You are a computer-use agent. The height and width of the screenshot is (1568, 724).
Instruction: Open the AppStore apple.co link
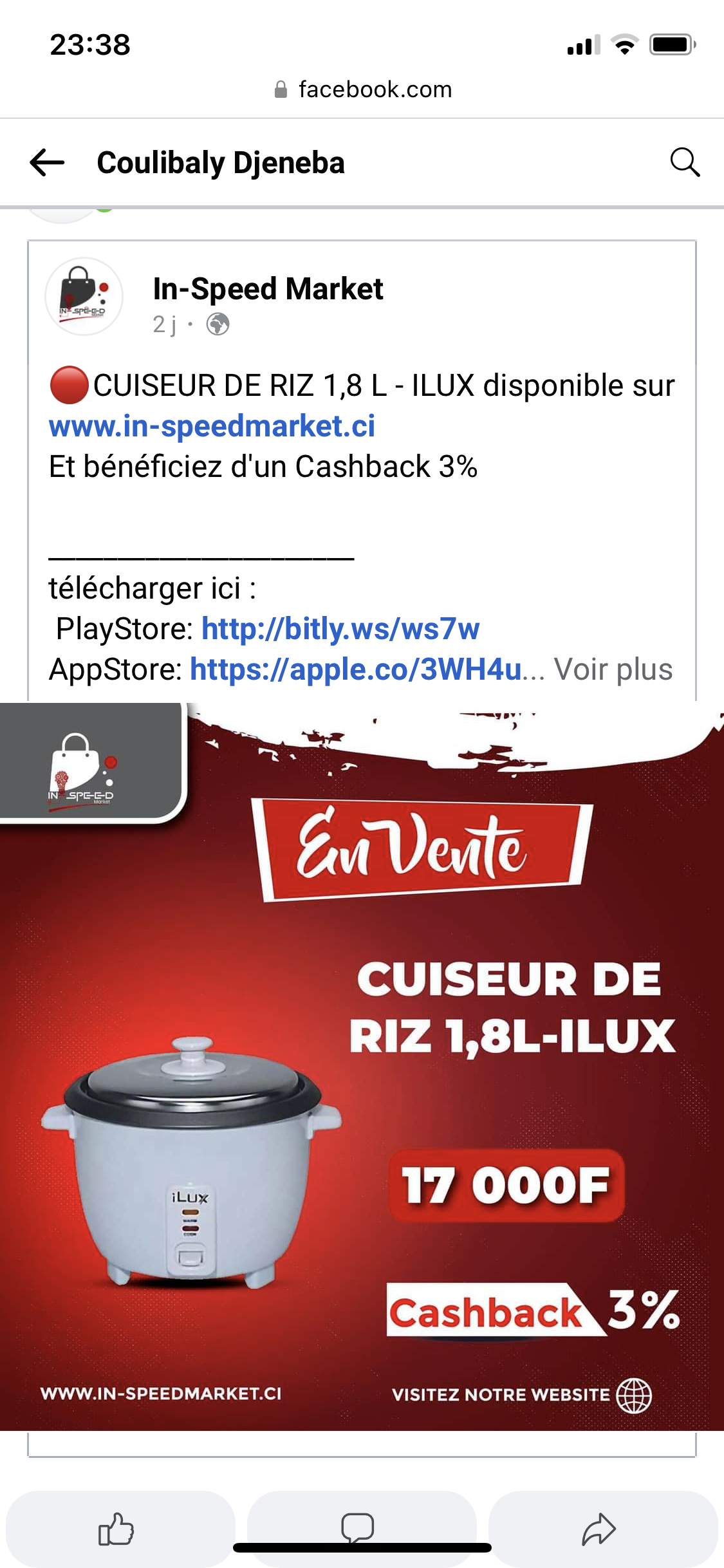coord(356,669)
